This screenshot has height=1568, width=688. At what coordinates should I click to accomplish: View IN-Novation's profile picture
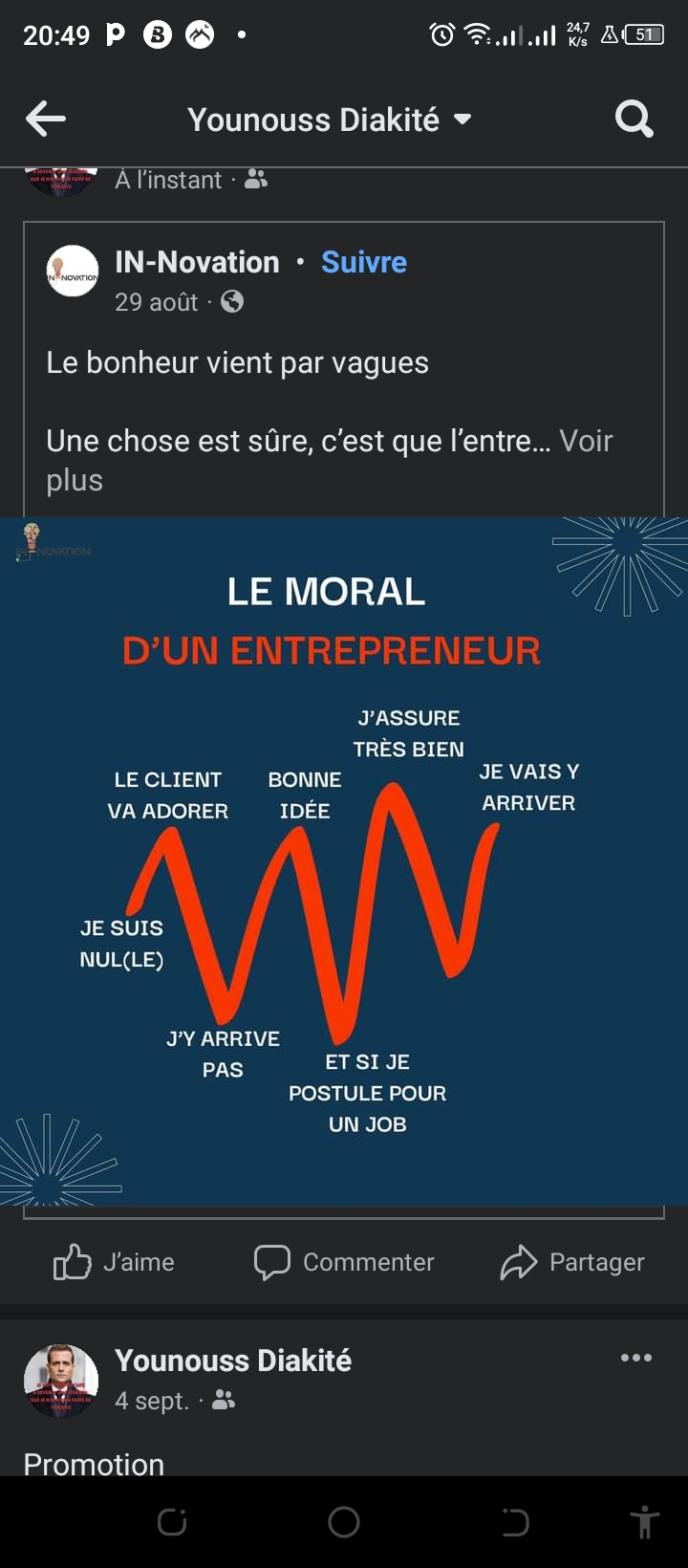coord(73,272)
